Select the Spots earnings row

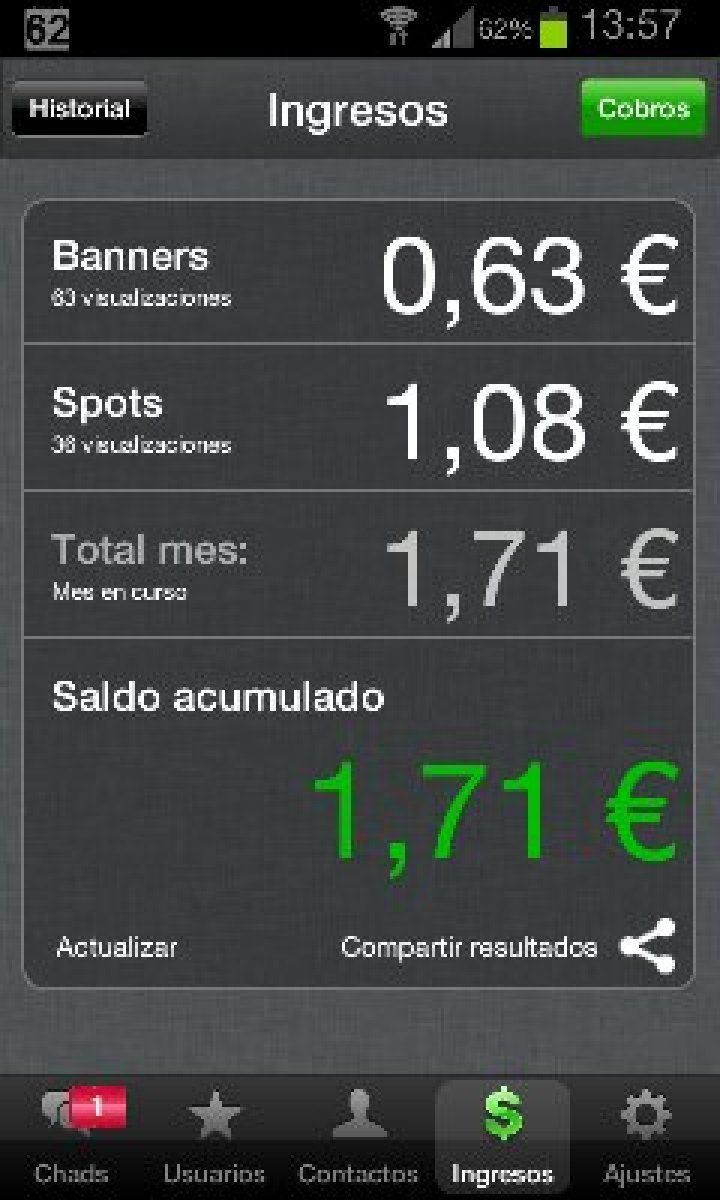coord(360,418)
